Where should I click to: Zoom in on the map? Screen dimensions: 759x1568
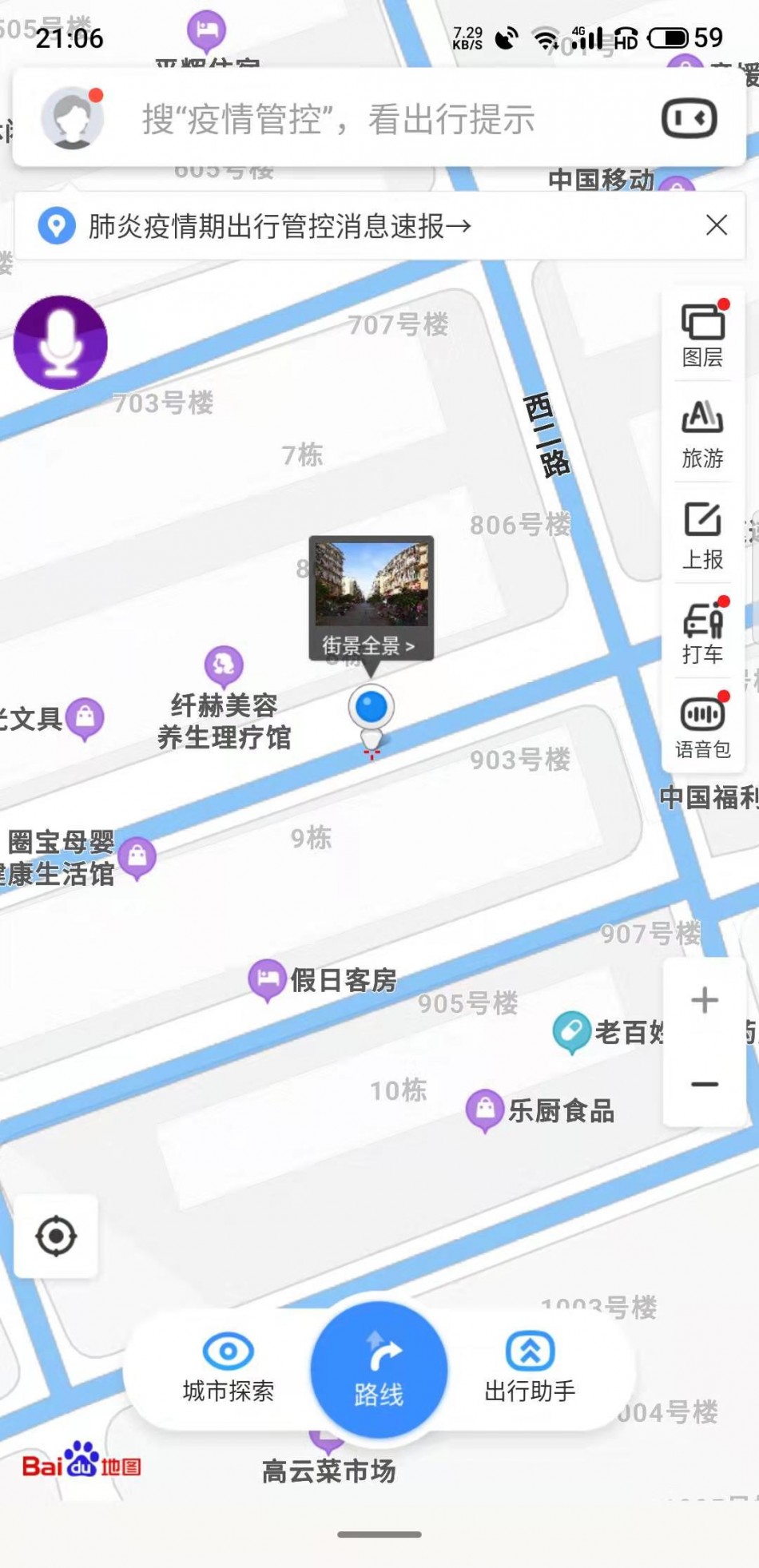705,1000
